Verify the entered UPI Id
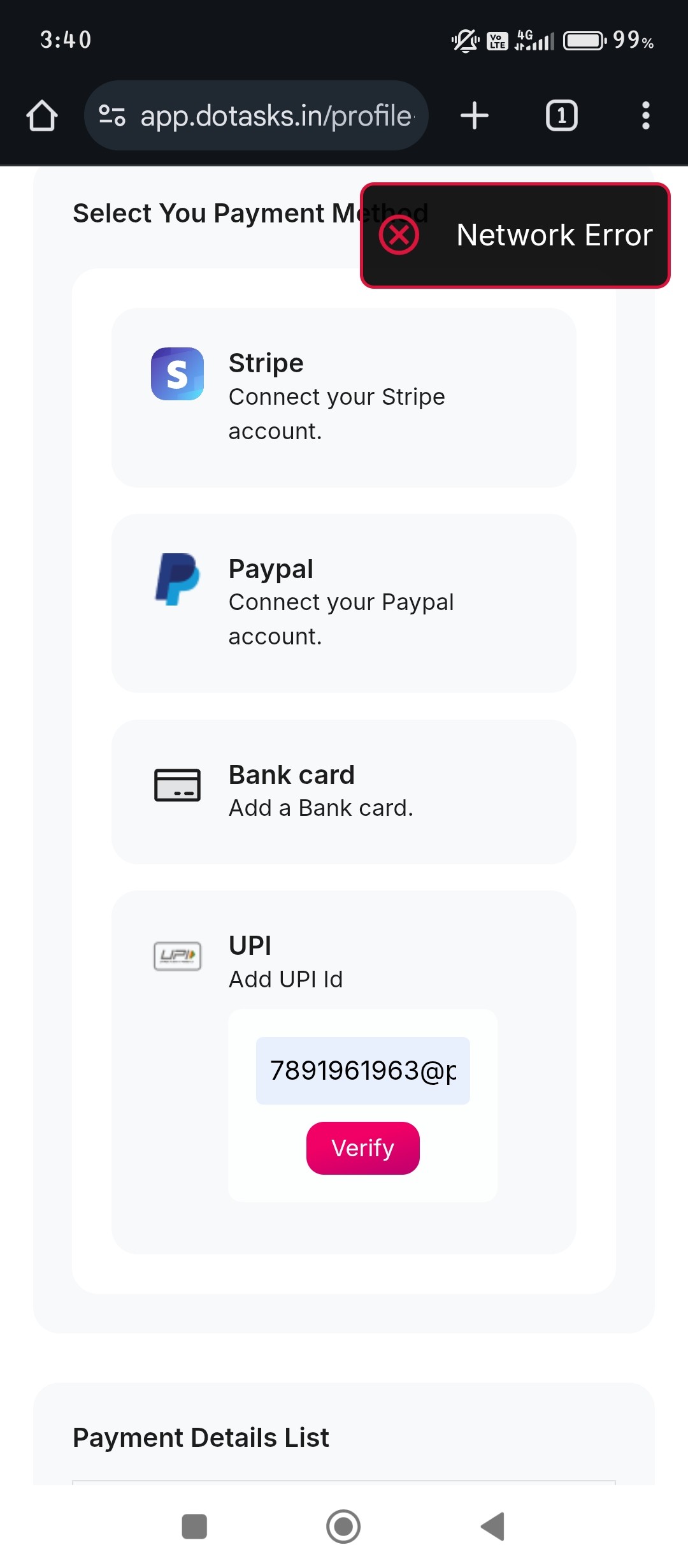688x1568 pixels. [362, 1148]
